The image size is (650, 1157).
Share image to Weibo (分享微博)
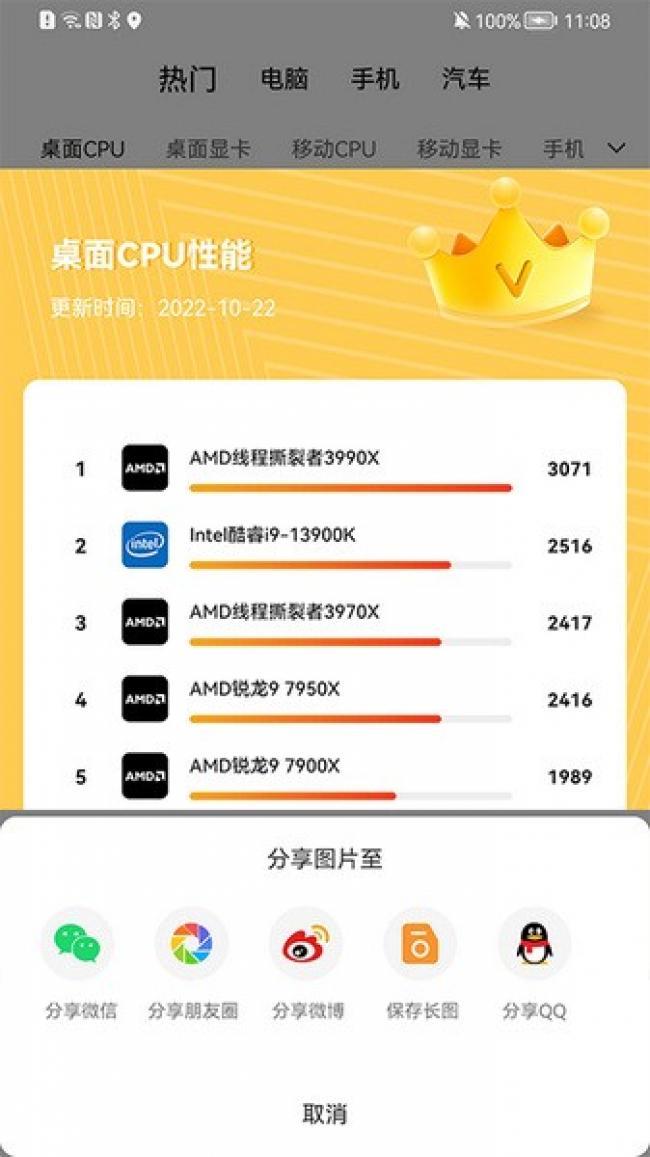306,944
